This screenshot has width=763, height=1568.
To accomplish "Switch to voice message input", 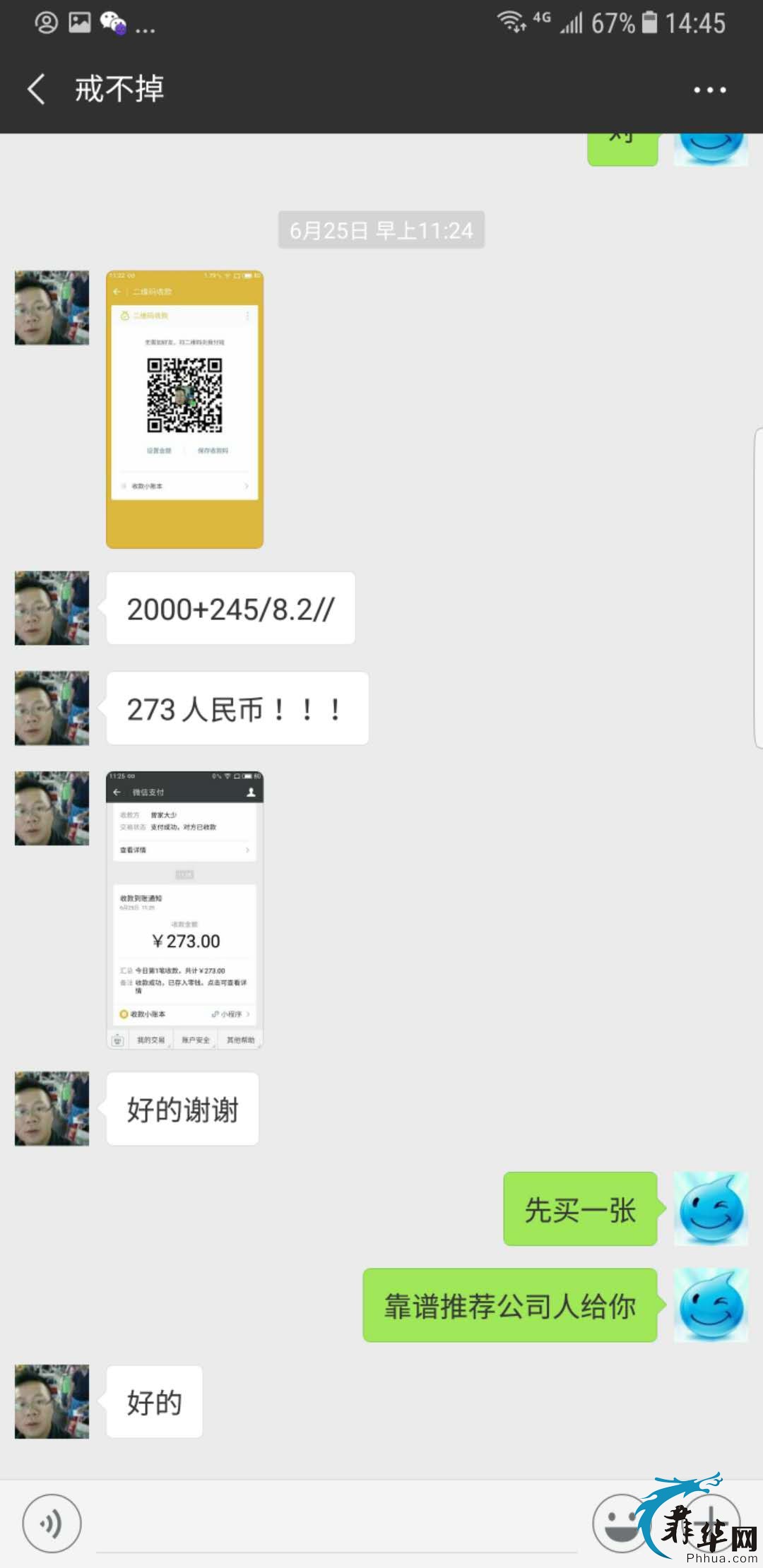I will click(x=52, y=1524).
